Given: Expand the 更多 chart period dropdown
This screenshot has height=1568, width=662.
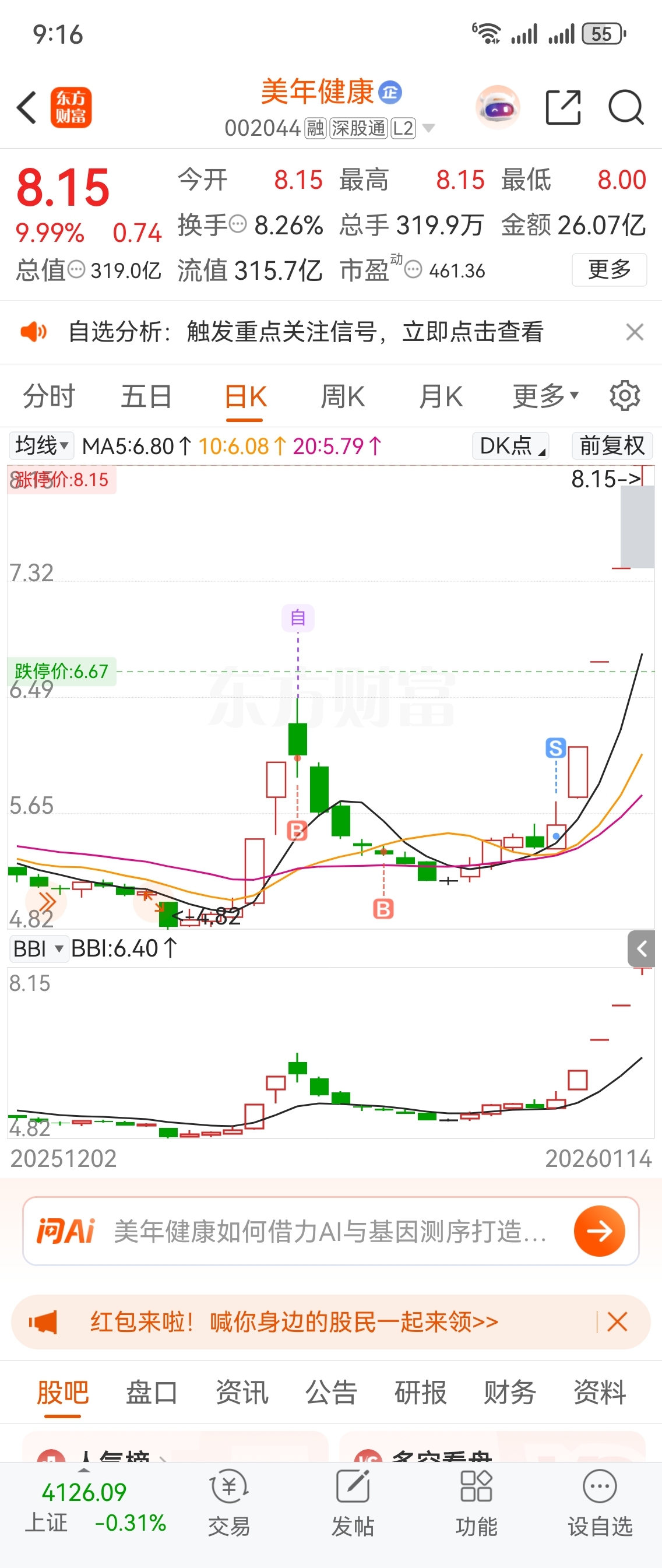Looking at the screenshot, I should [545, 397].
